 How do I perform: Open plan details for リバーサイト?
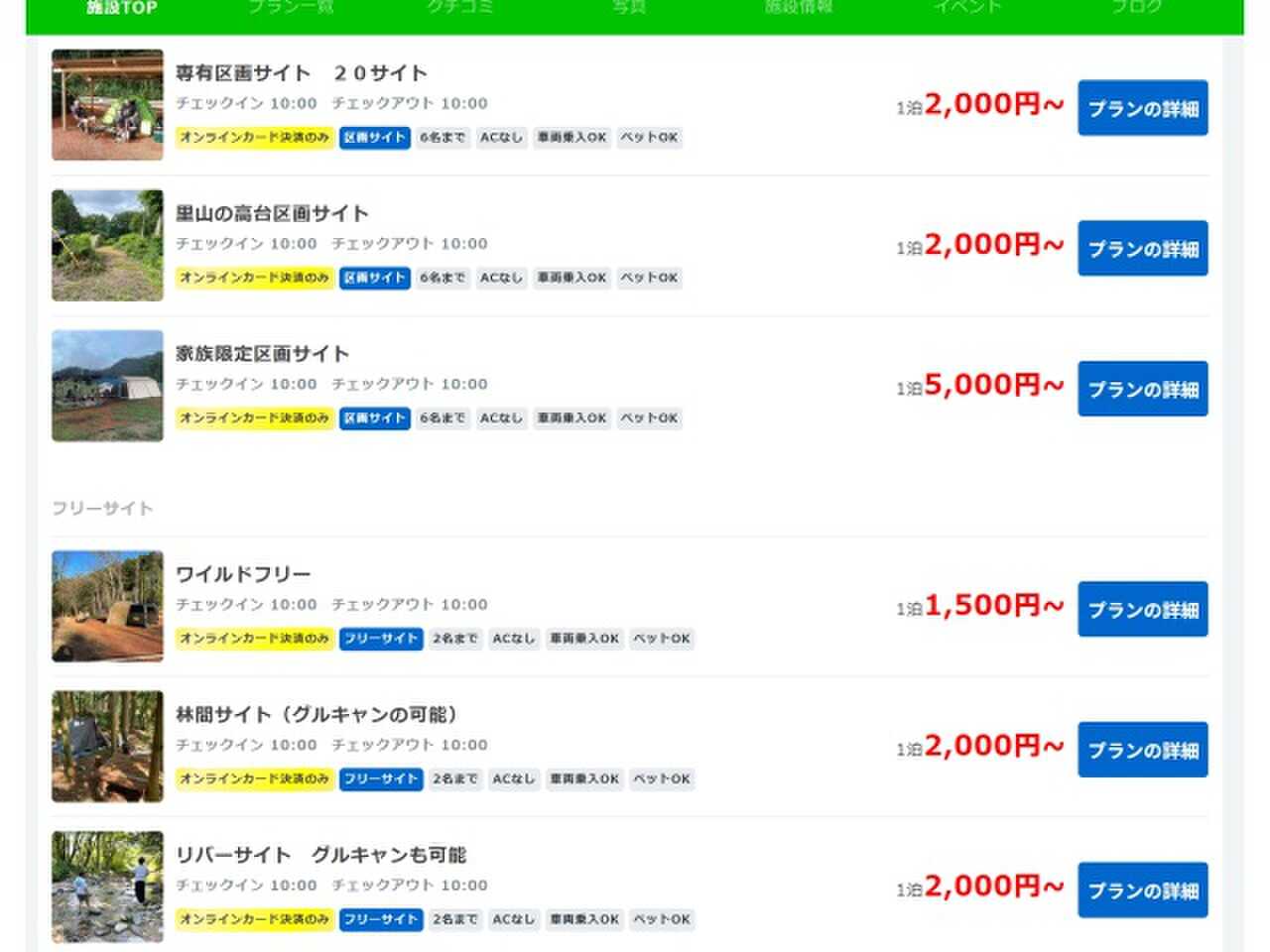[1142, 891]
